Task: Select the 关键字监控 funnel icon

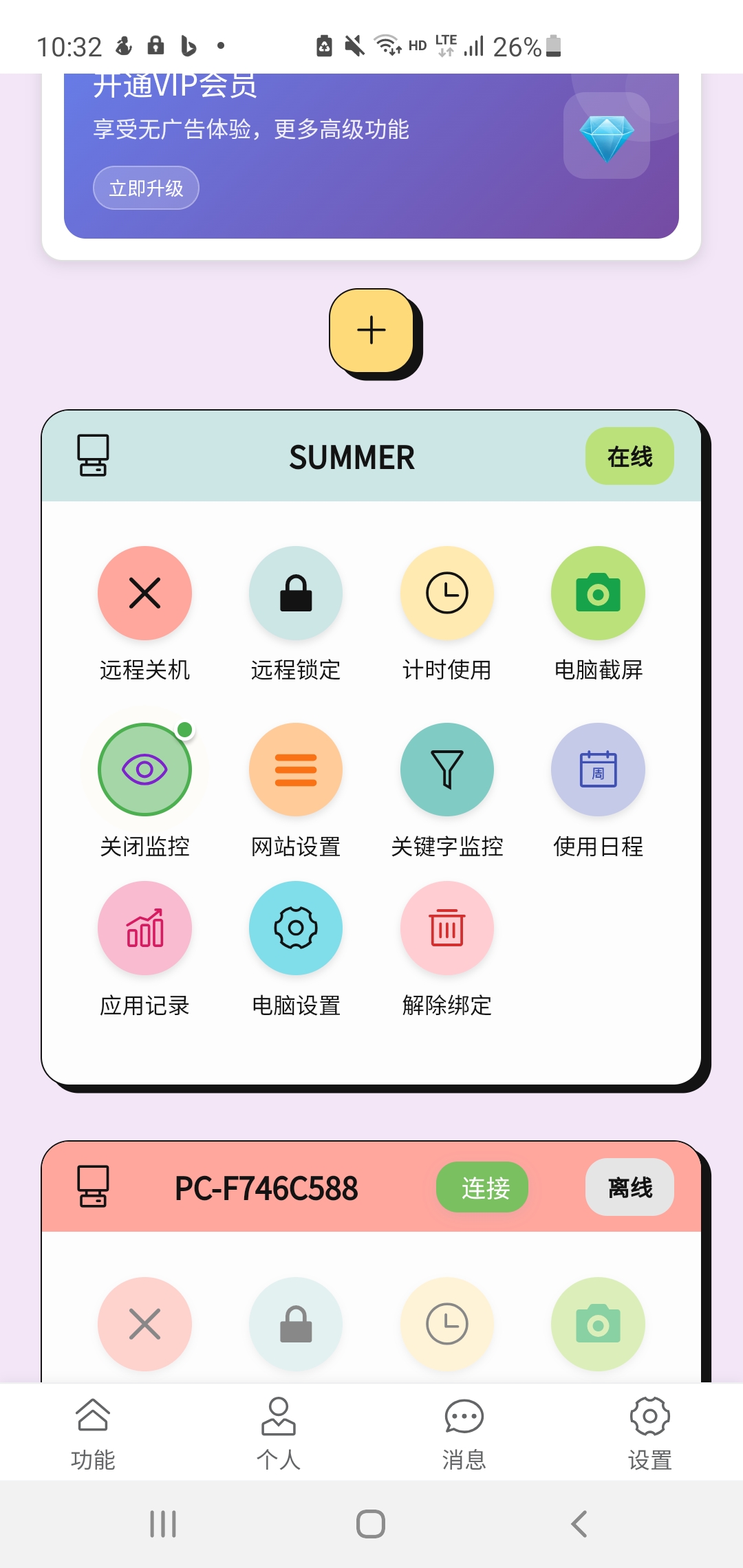Action: [446, 770]
